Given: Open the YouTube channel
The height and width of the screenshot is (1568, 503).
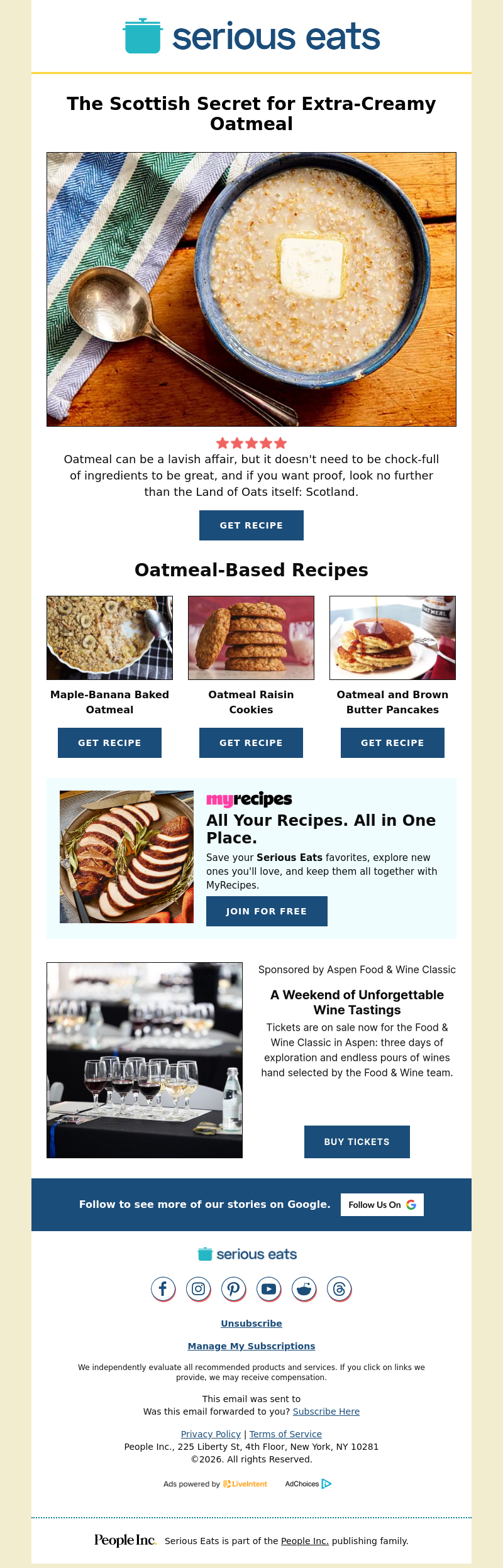Looking at the screenshot, I should point(268,1290).
